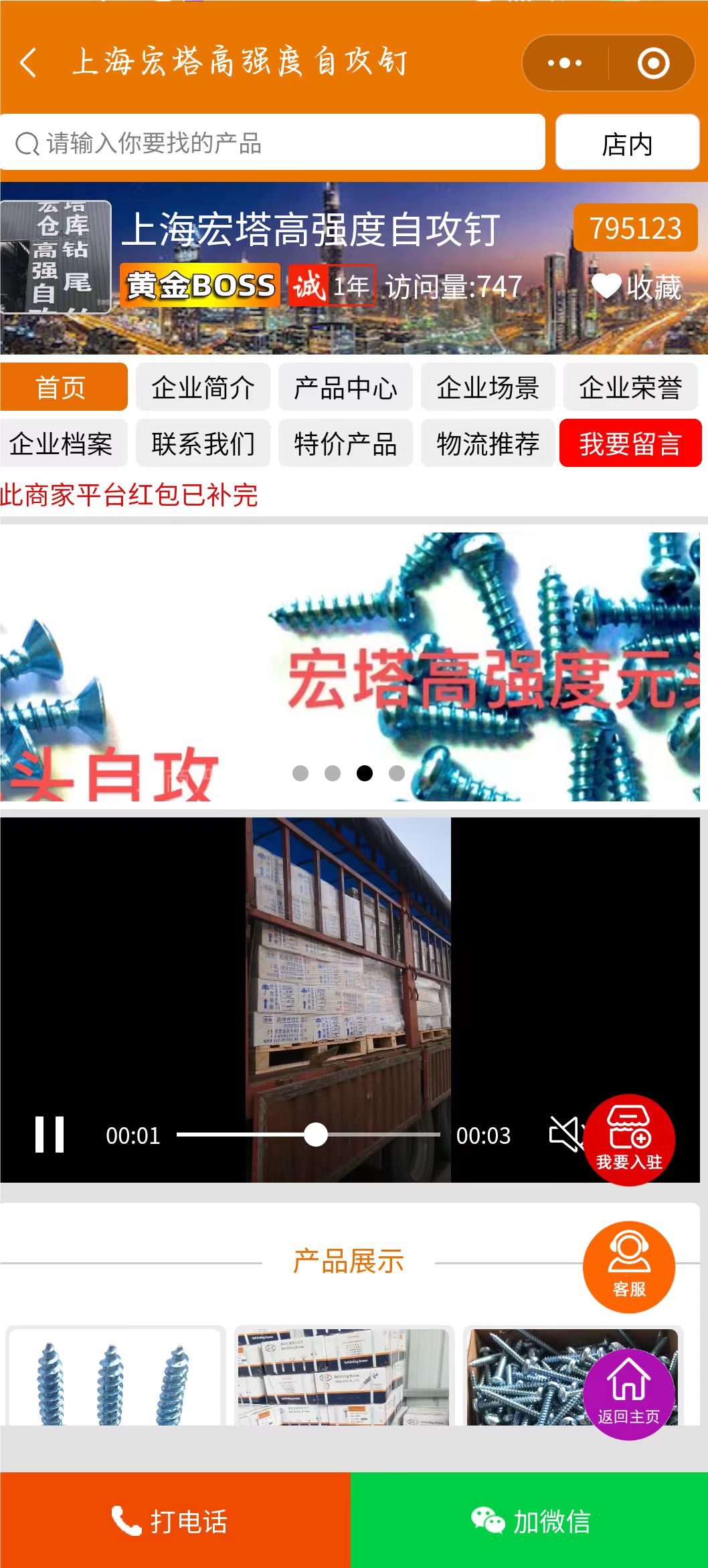708x1568 pixels.
Task: Open 企业场景 section
Action: point(488,387)
